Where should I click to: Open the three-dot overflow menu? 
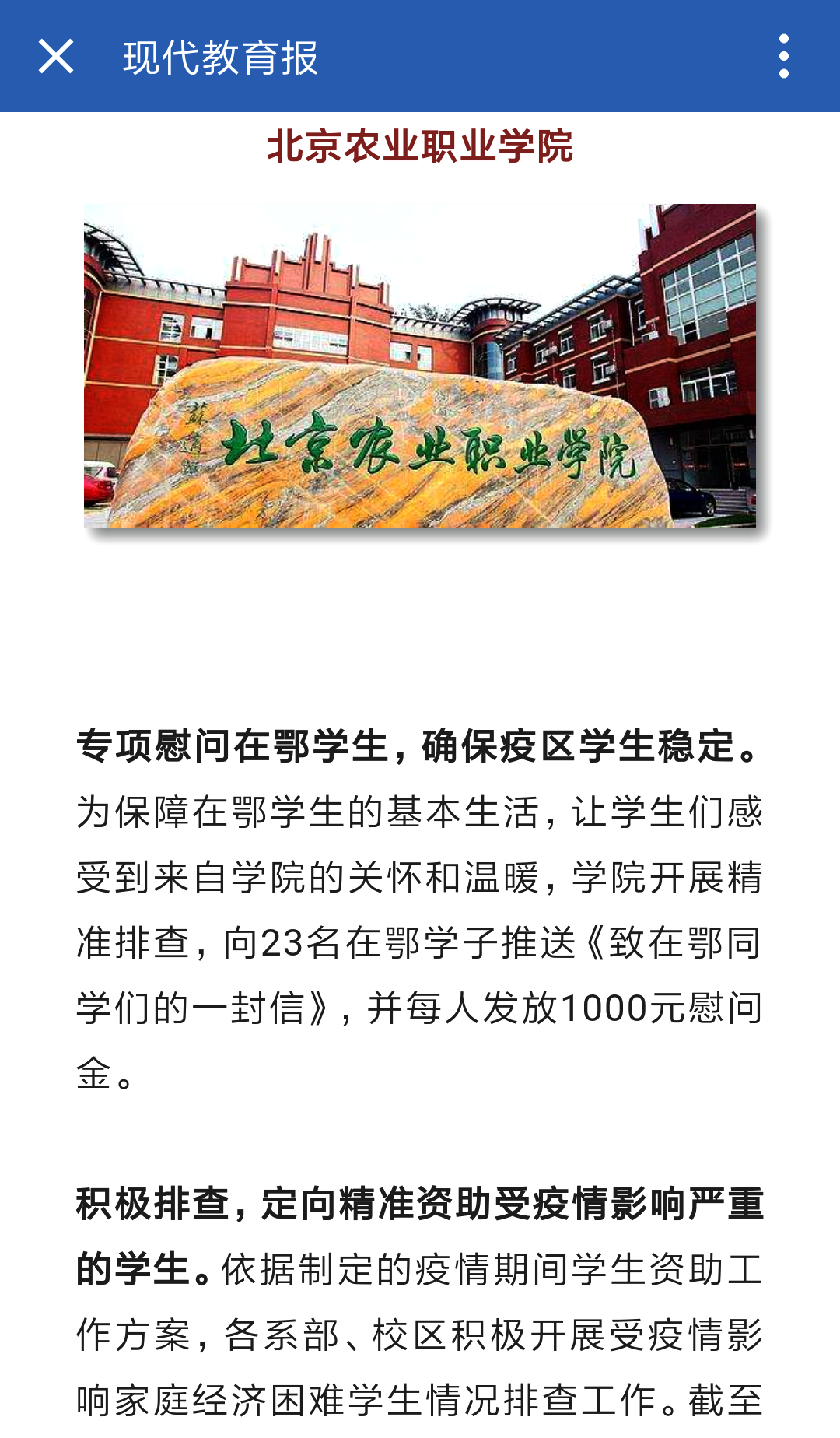point(783,56)
